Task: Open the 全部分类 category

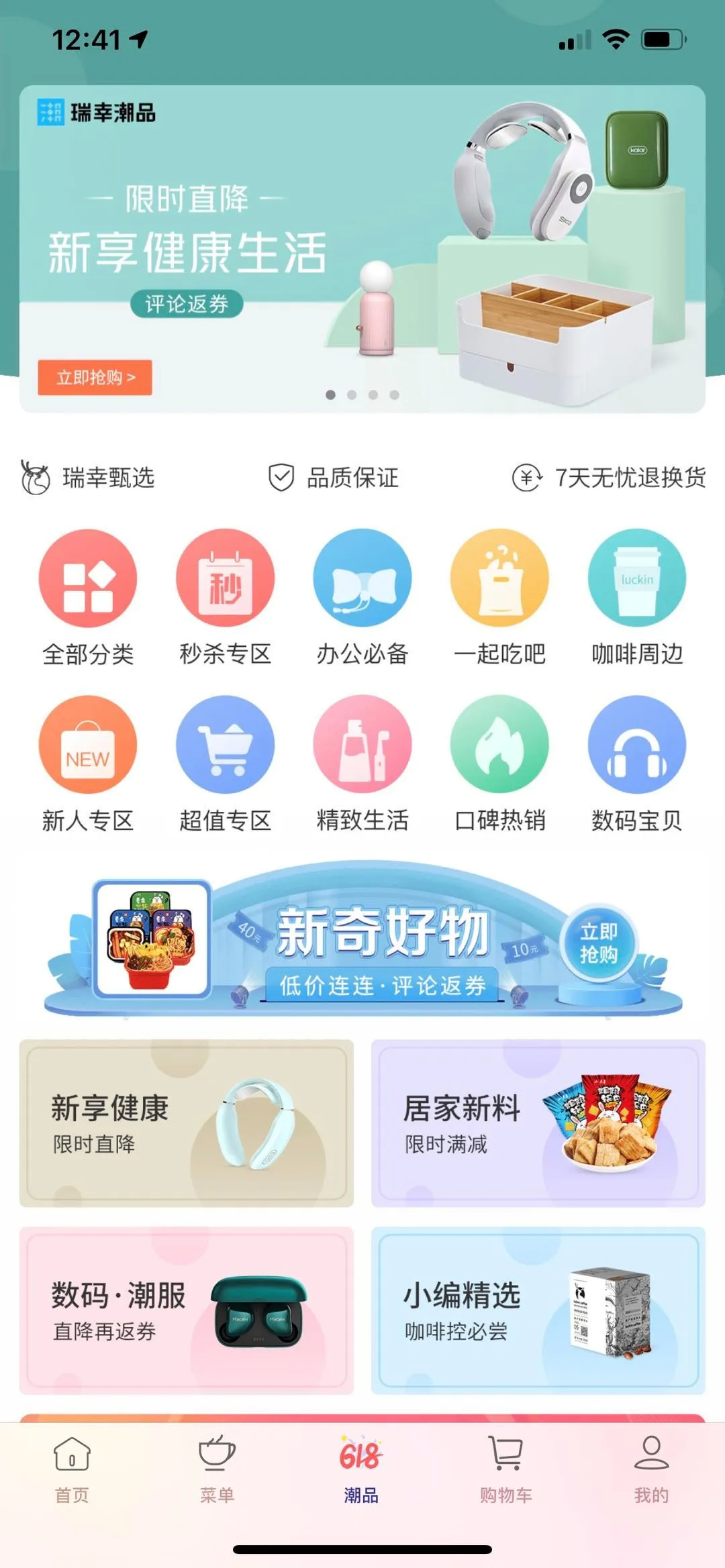Action: 88,597
